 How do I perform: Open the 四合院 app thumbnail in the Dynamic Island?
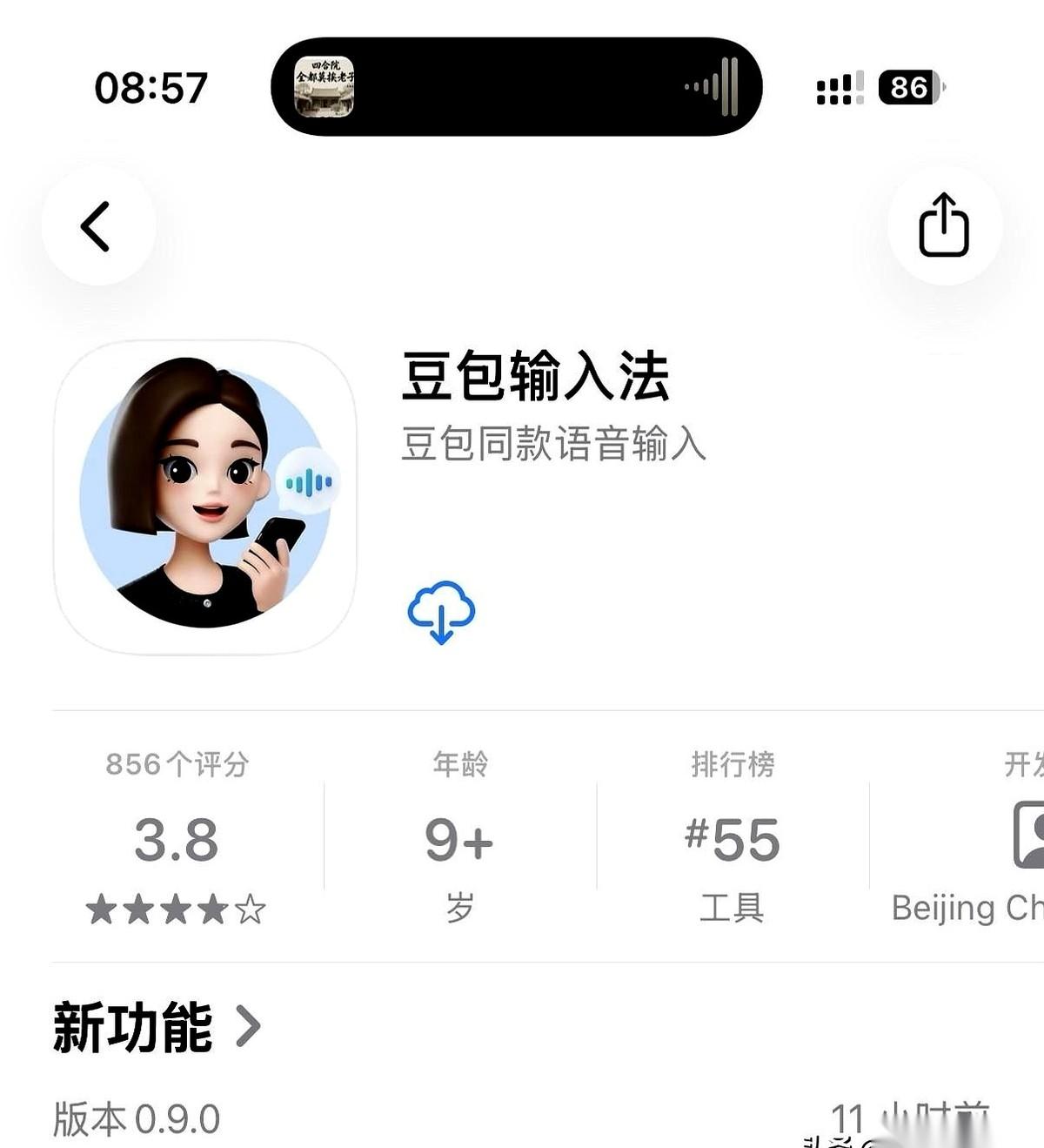pyautogui.click(x=322, y=87)
